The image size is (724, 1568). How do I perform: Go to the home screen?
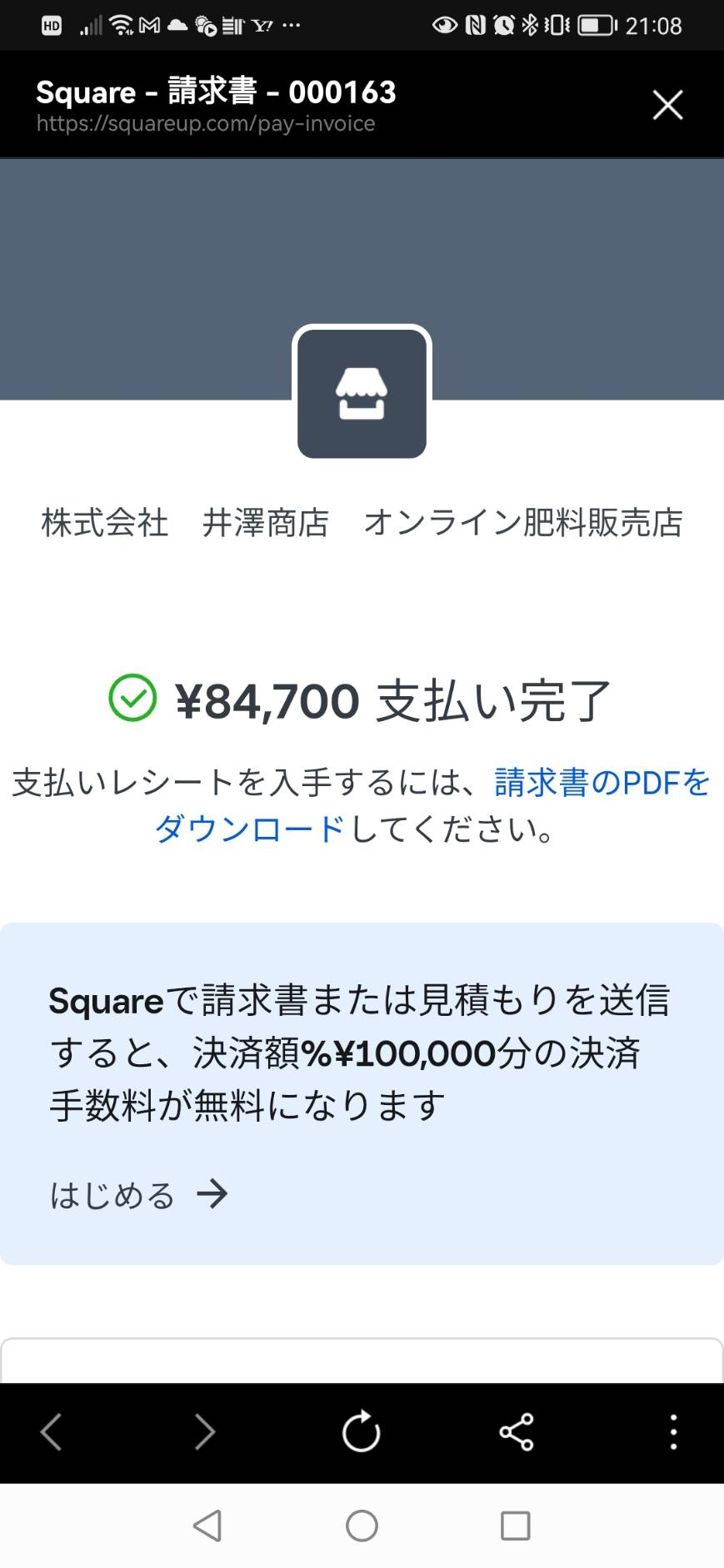[362, 1526]
